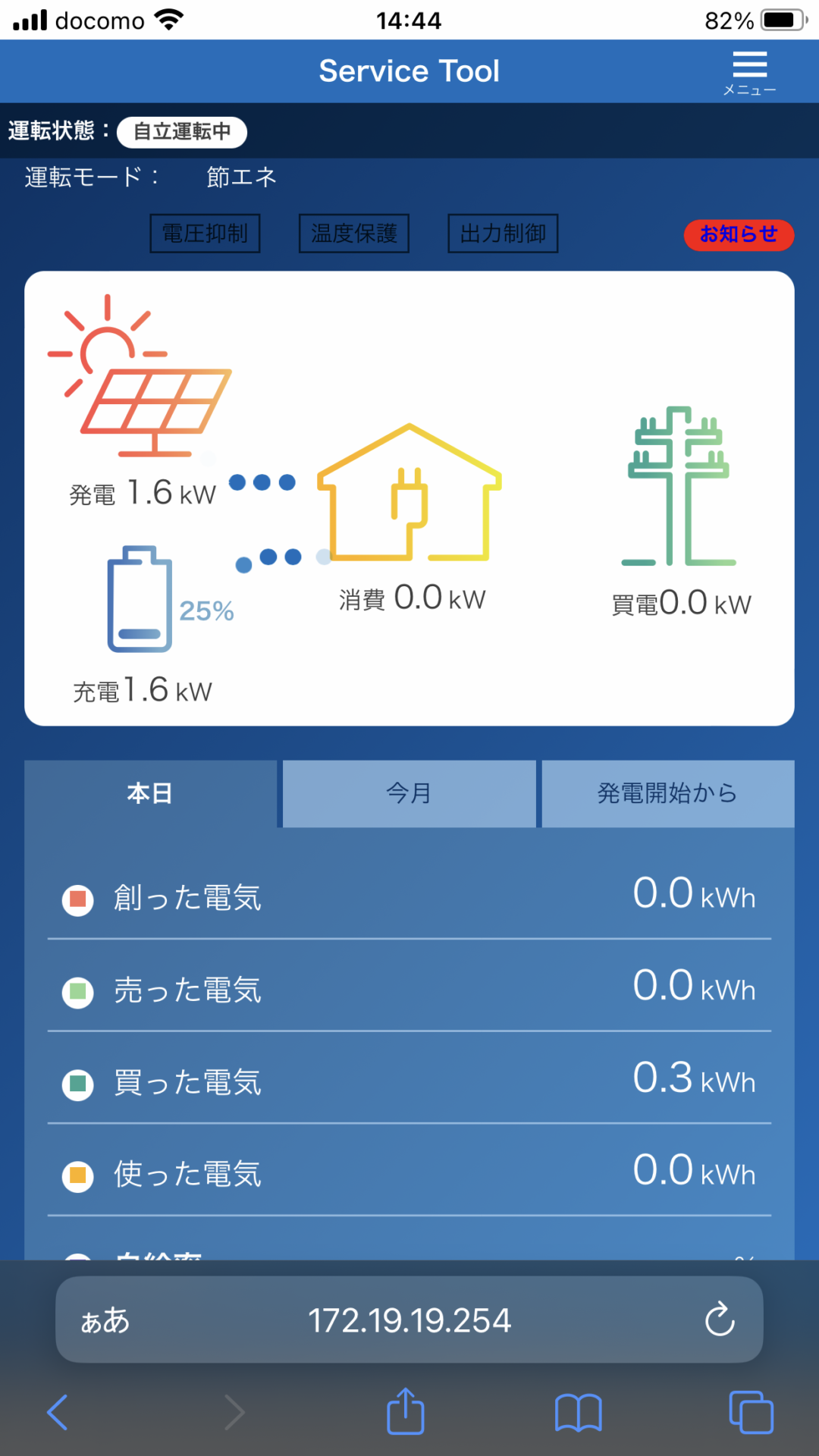This screenshot has height=1456, width=819.
Task: Switch to the 今月 tab
Action: (x=409, y=793)
